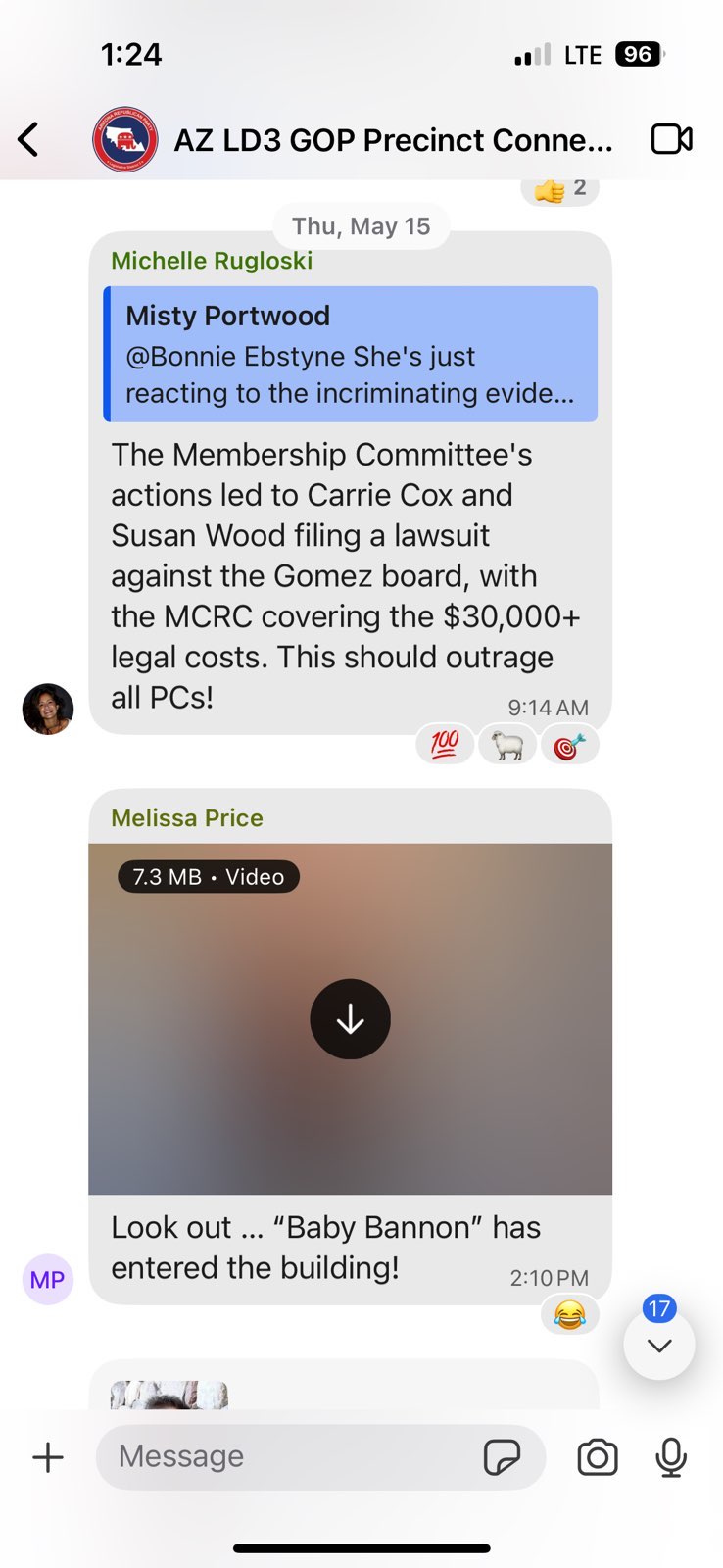This screenshot has width=723, height=1568.
Task: Open the camera to take a photo
Action: 598,1457
